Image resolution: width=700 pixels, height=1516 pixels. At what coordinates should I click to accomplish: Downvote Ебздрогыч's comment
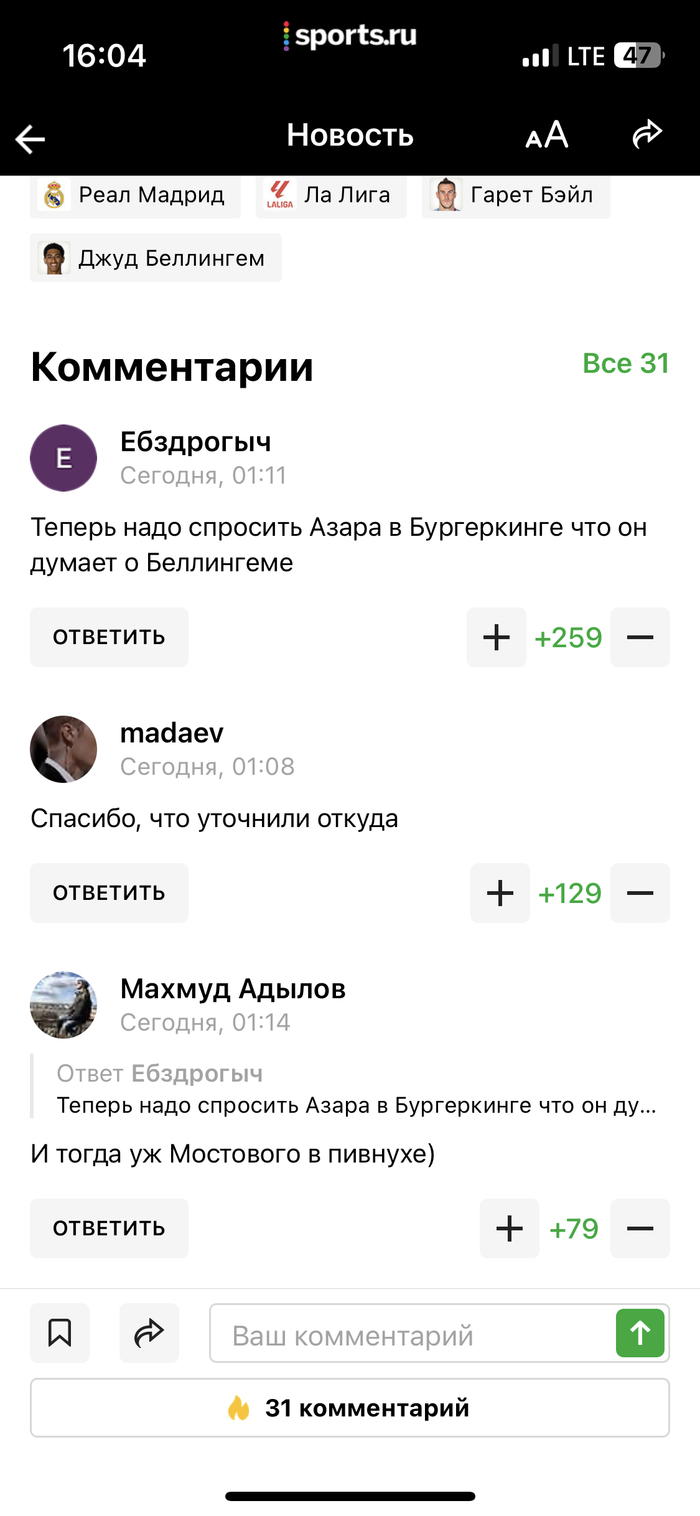pos(640,637)
